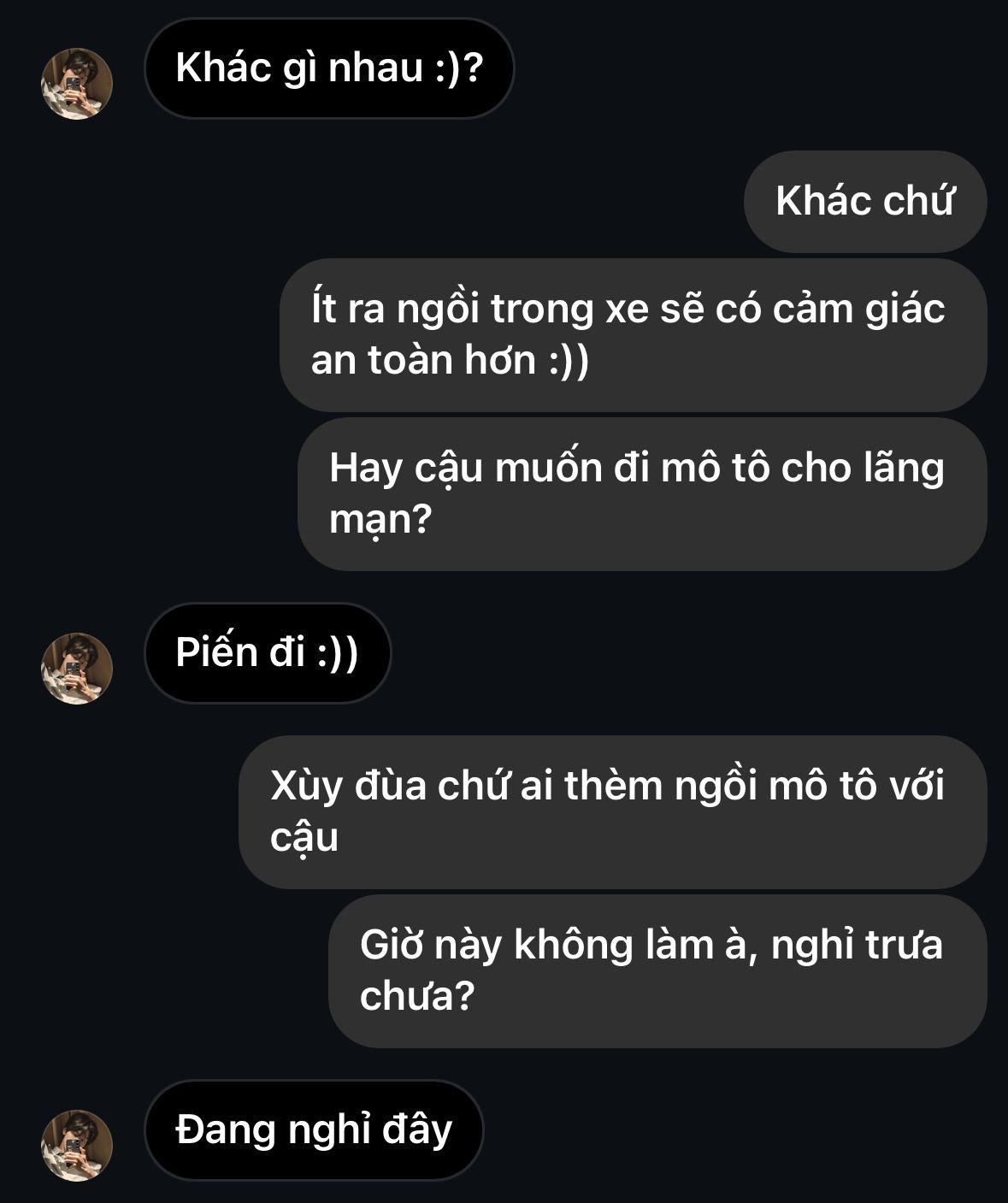View profile from avatar beside "Đang nghỉ đây"
The width and height of the screenshot is (1008, 1203).
pyautogui.click(x=77, y=1145)
